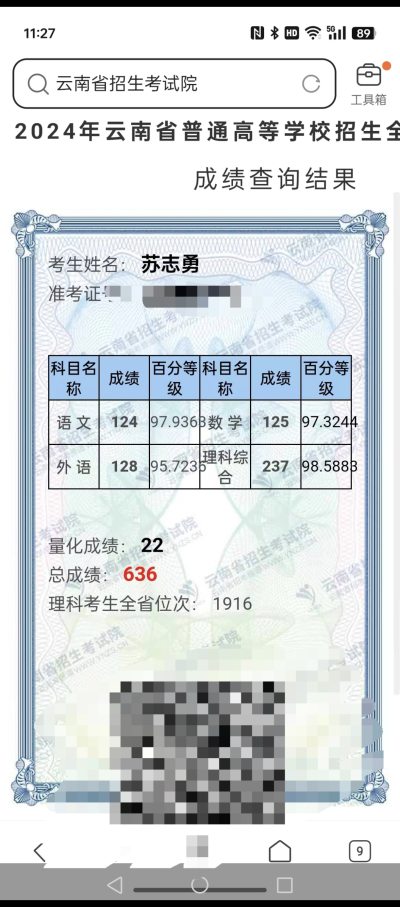Tap the 云南省招生考试院 address bar
Image resolution: width=400 pixels, height=907 pixels.
tap(174, 84)
